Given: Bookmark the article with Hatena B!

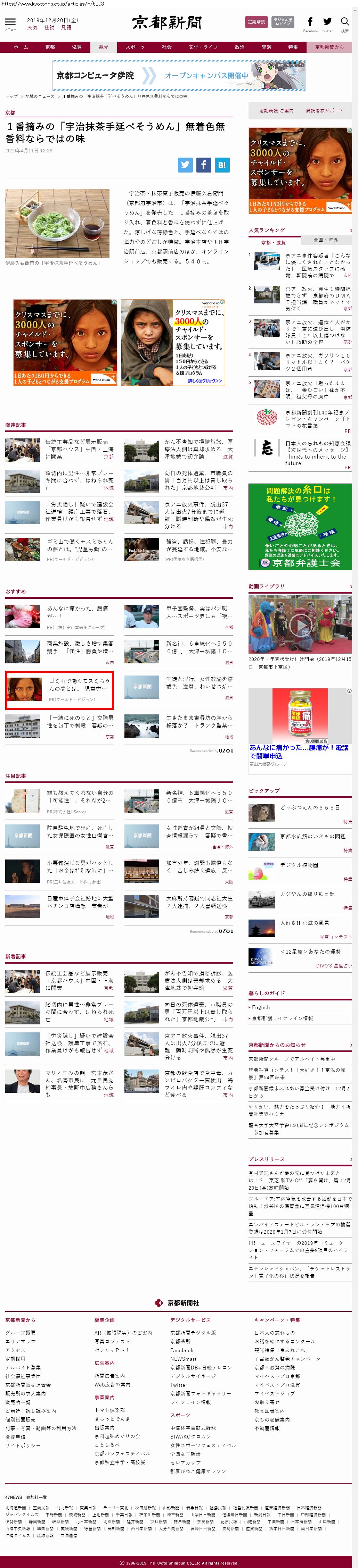Looking at the screenshot, I should [222, 164].
